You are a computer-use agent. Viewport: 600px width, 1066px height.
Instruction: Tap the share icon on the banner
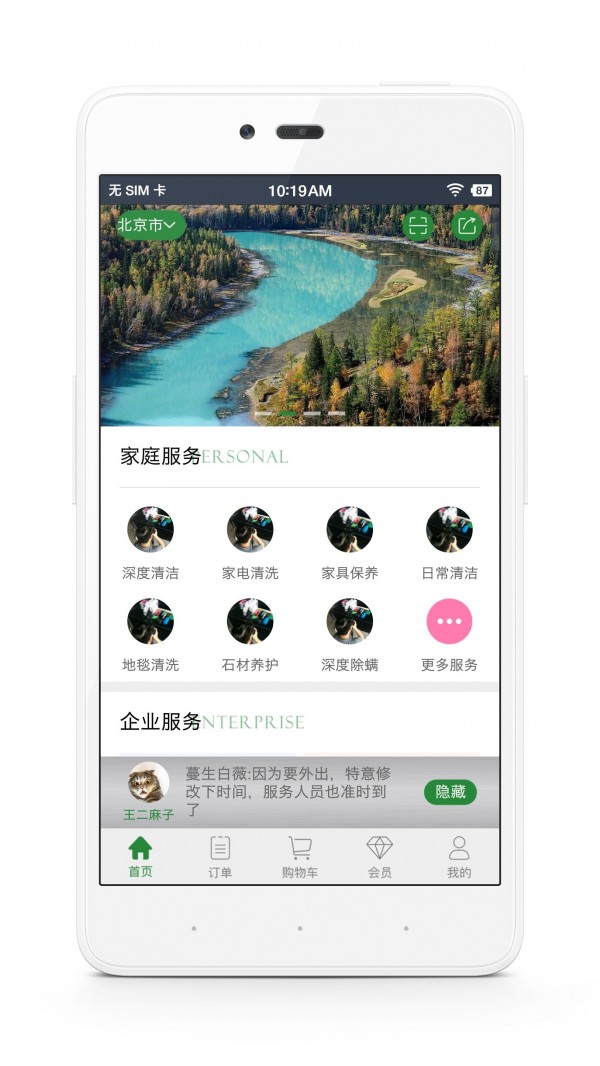coord(467,226)
